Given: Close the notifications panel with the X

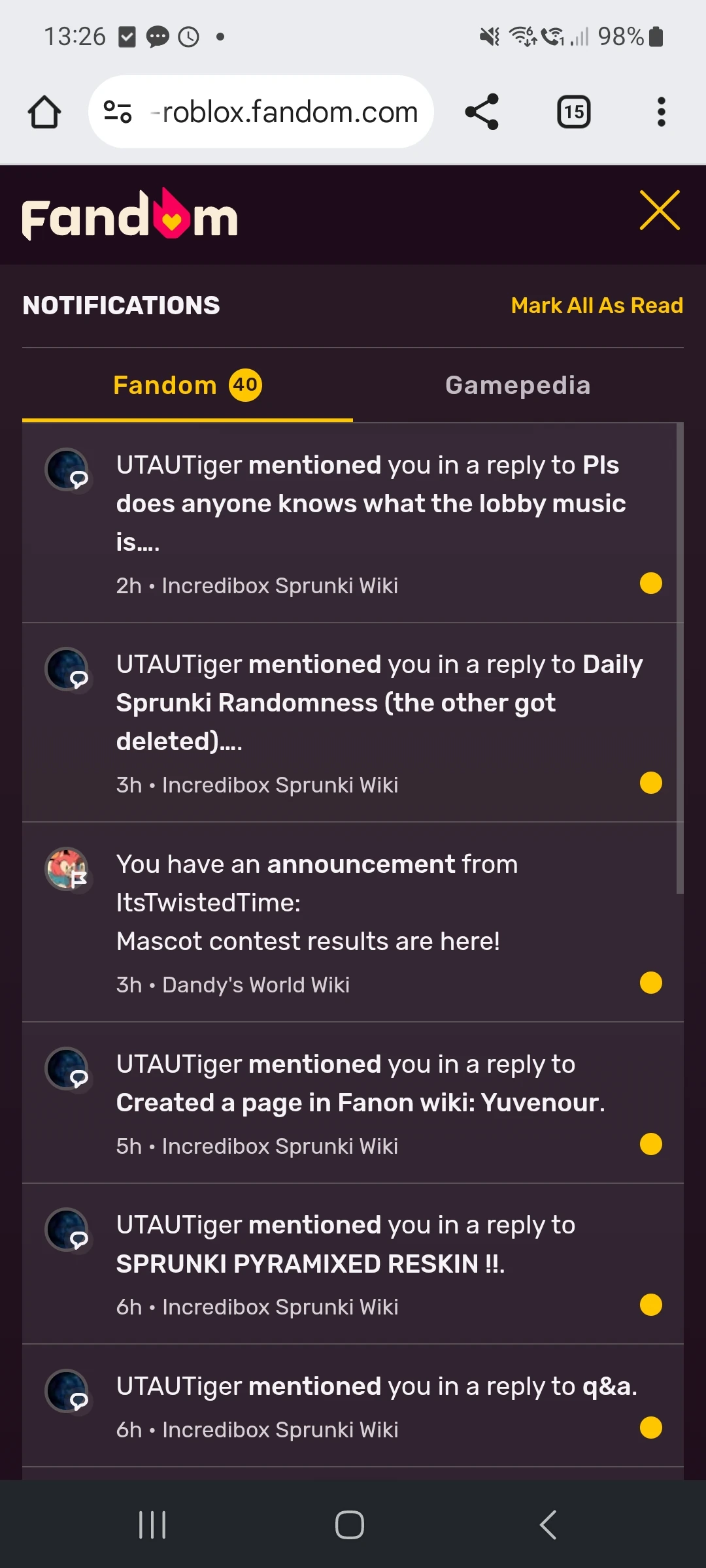Looking at the screenshot, I should point(660,211).
